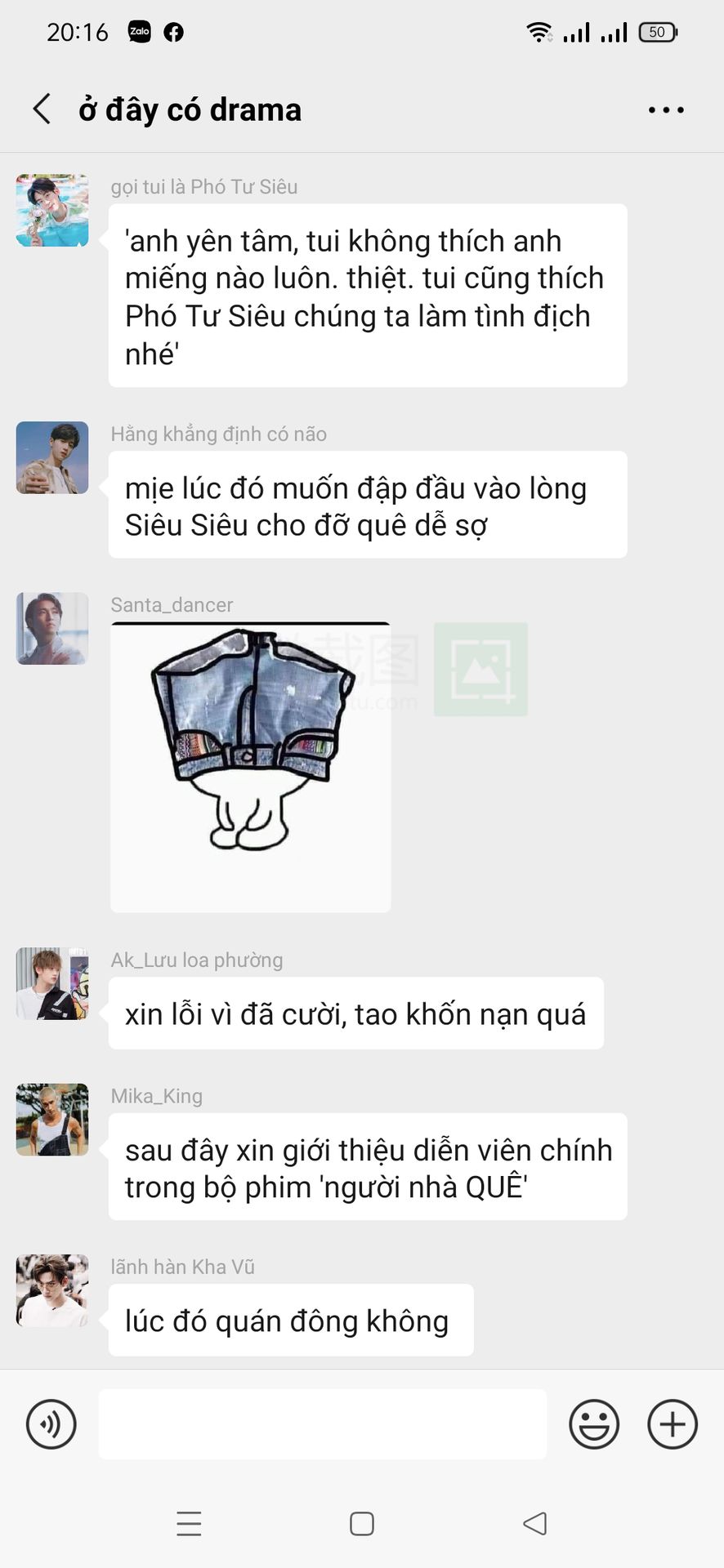Open Ak_Lưu loa phường's avatar
This screenshot has width=724, height=1568.
pyautogui.click(x=52, y=983)
